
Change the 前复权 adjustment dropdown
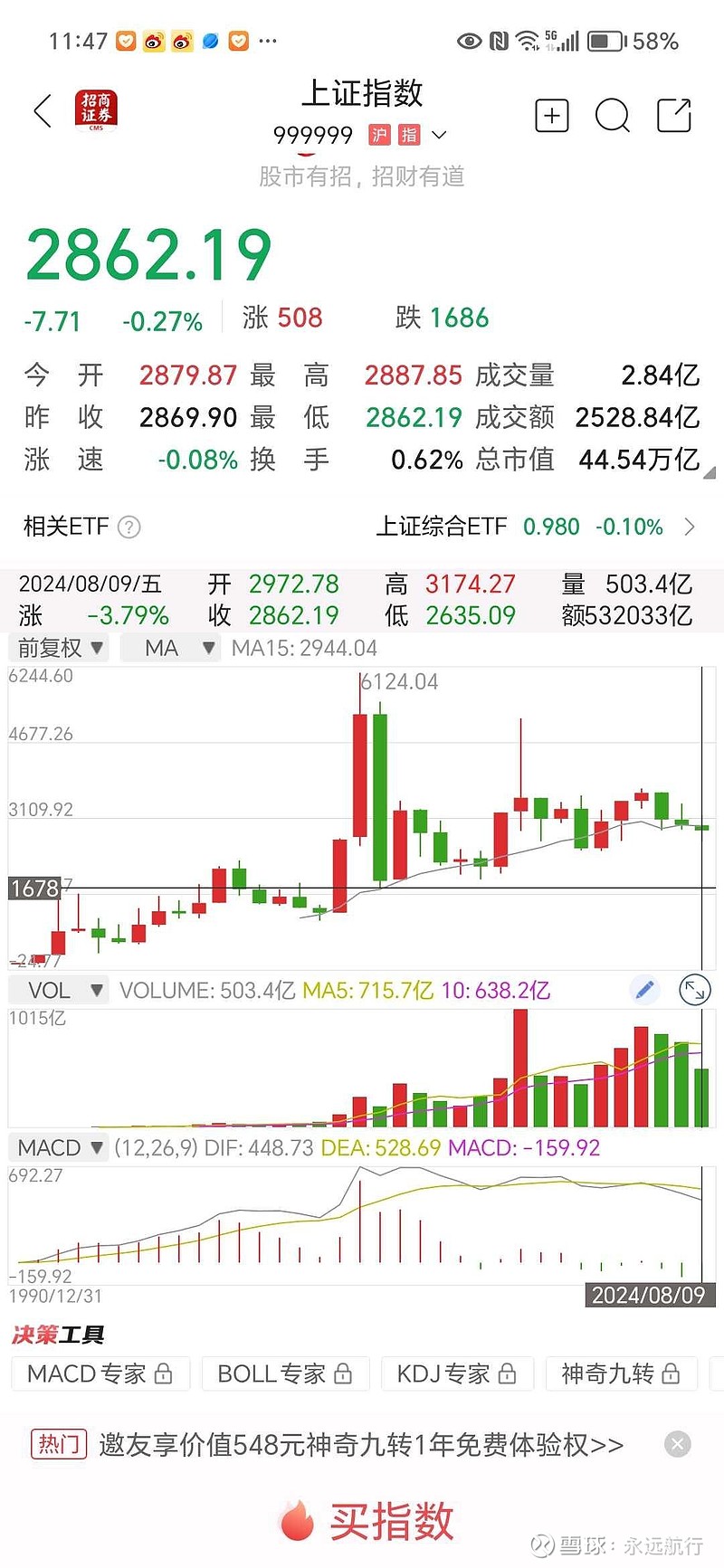coord(59,648)
